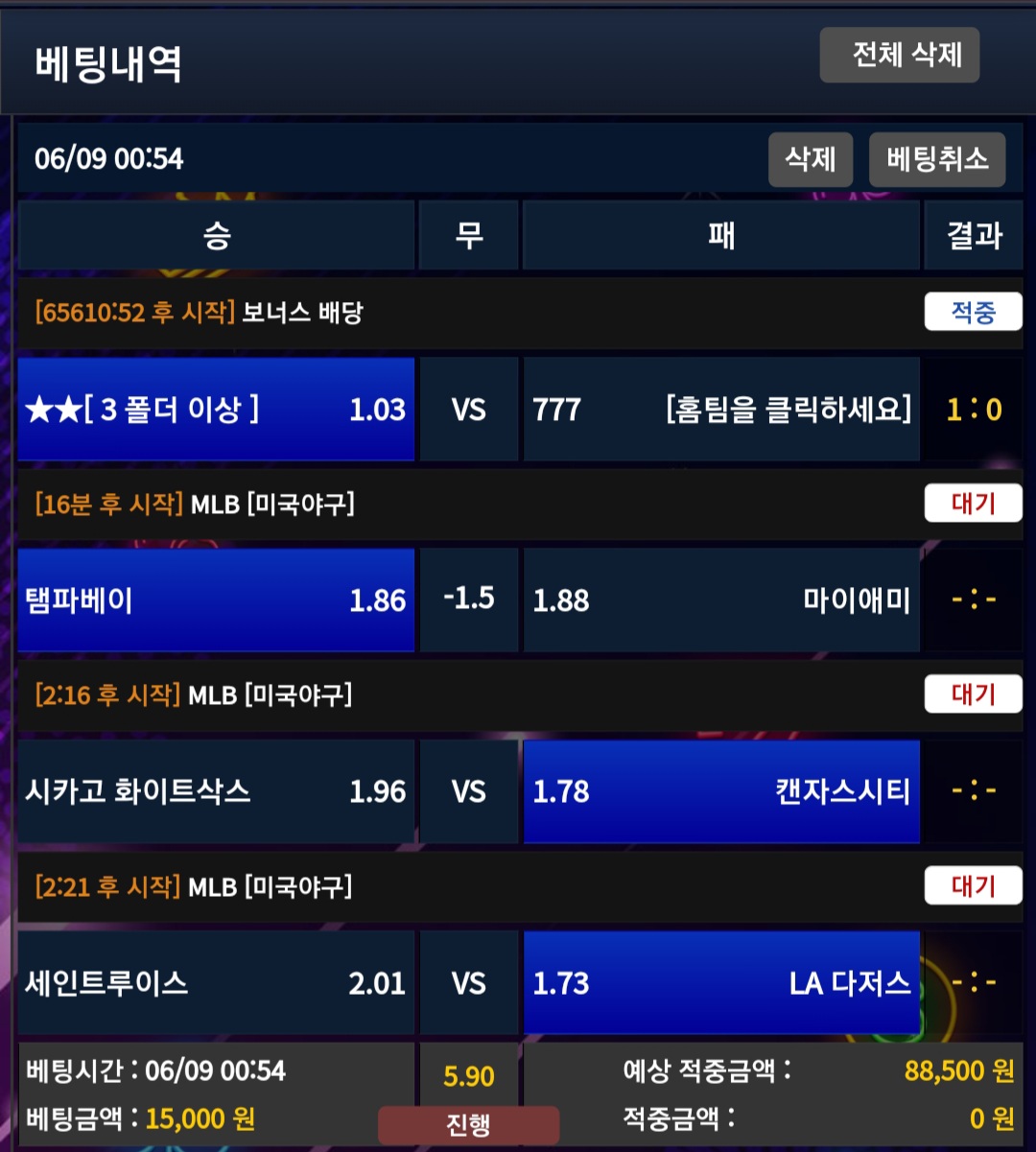Tap the 전체 삭제 button
Screen dimensions: 1036x1152
(899, 55)
